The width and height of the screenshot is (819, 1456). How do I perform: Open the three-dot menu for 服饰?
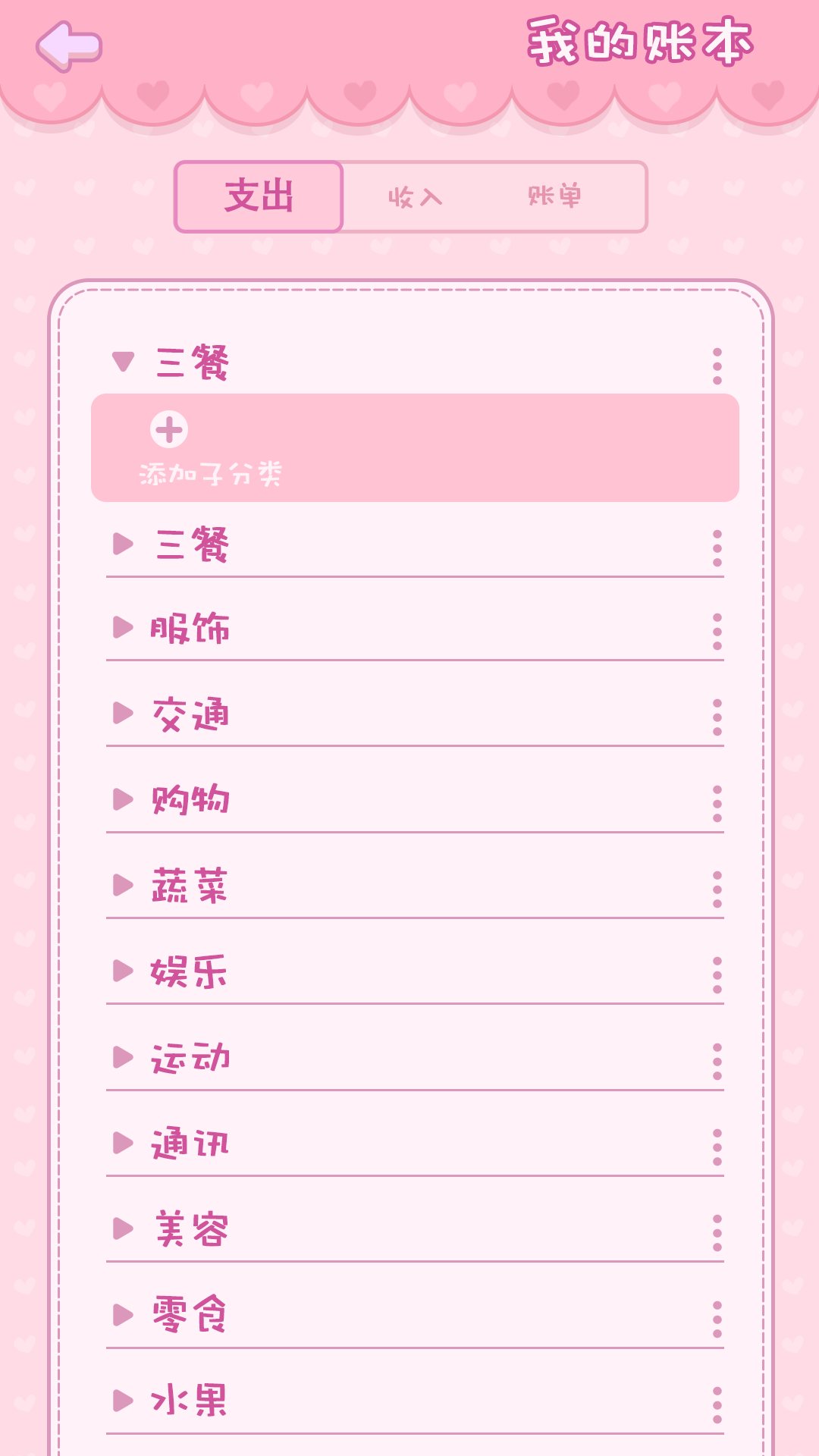point(716,628)
